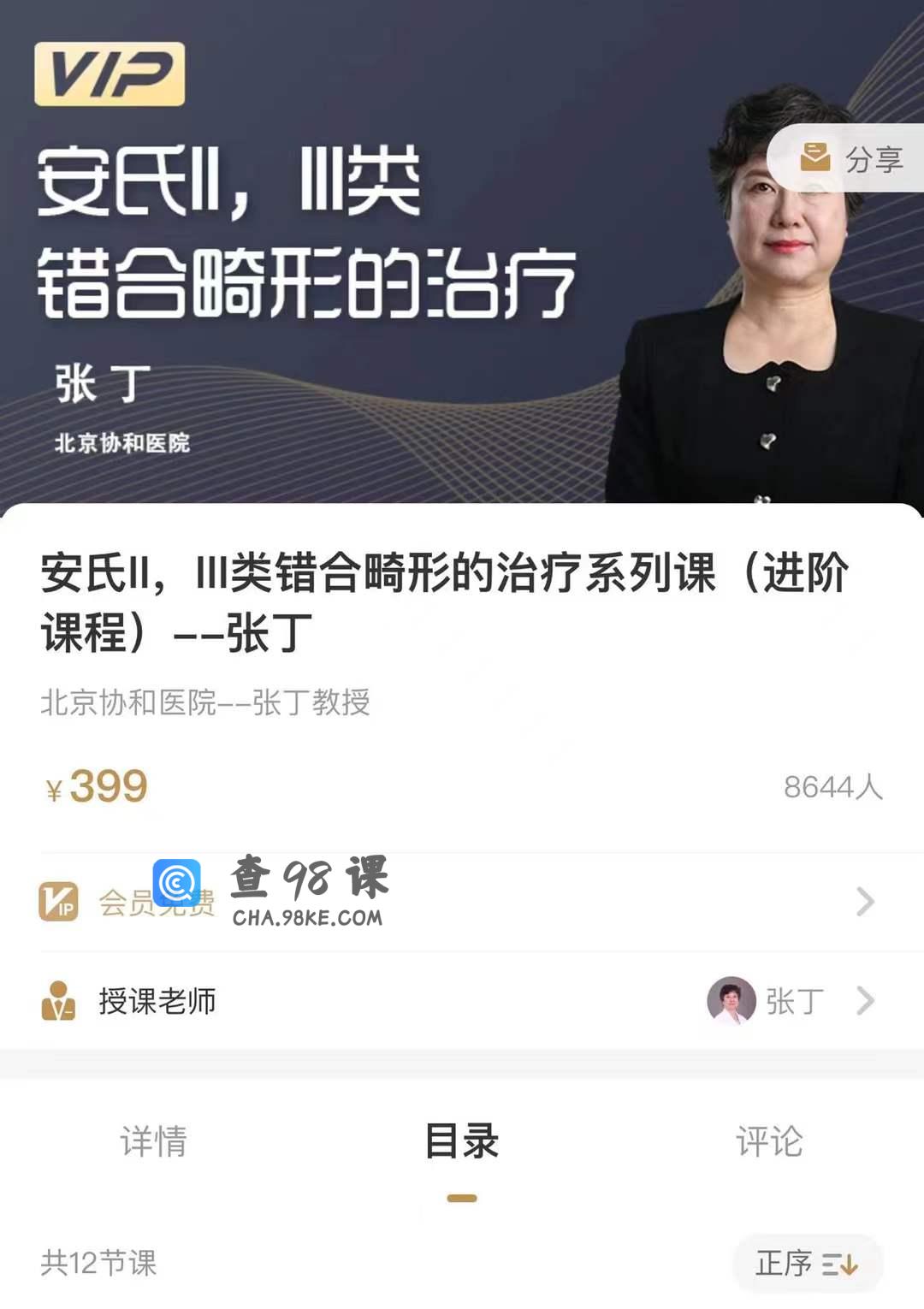Toggle the 正序 sort order
Image resolution: width=924 pixels, height=1309 pixels.
coord(806,1263)
